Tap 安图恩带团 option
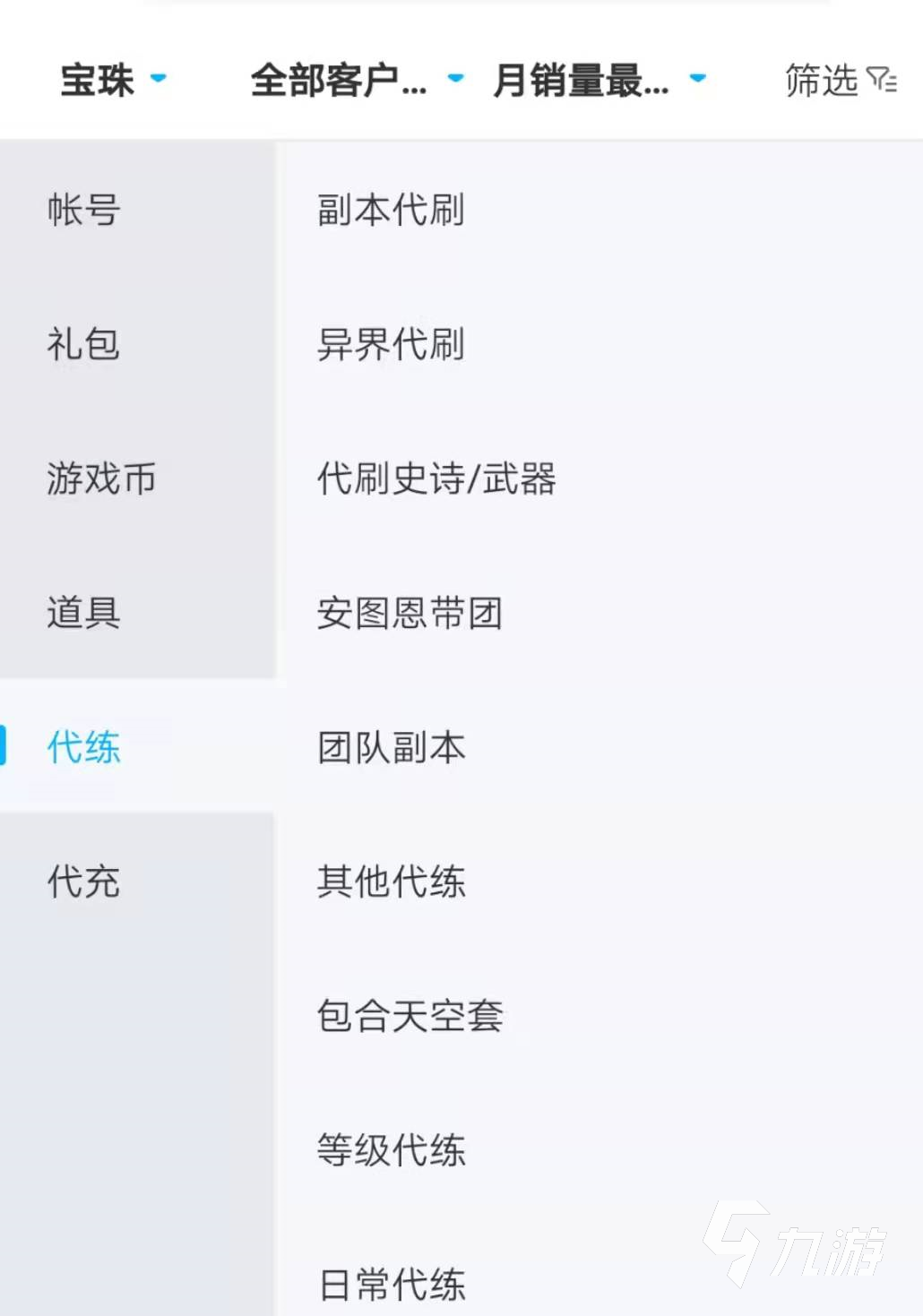 410,613
